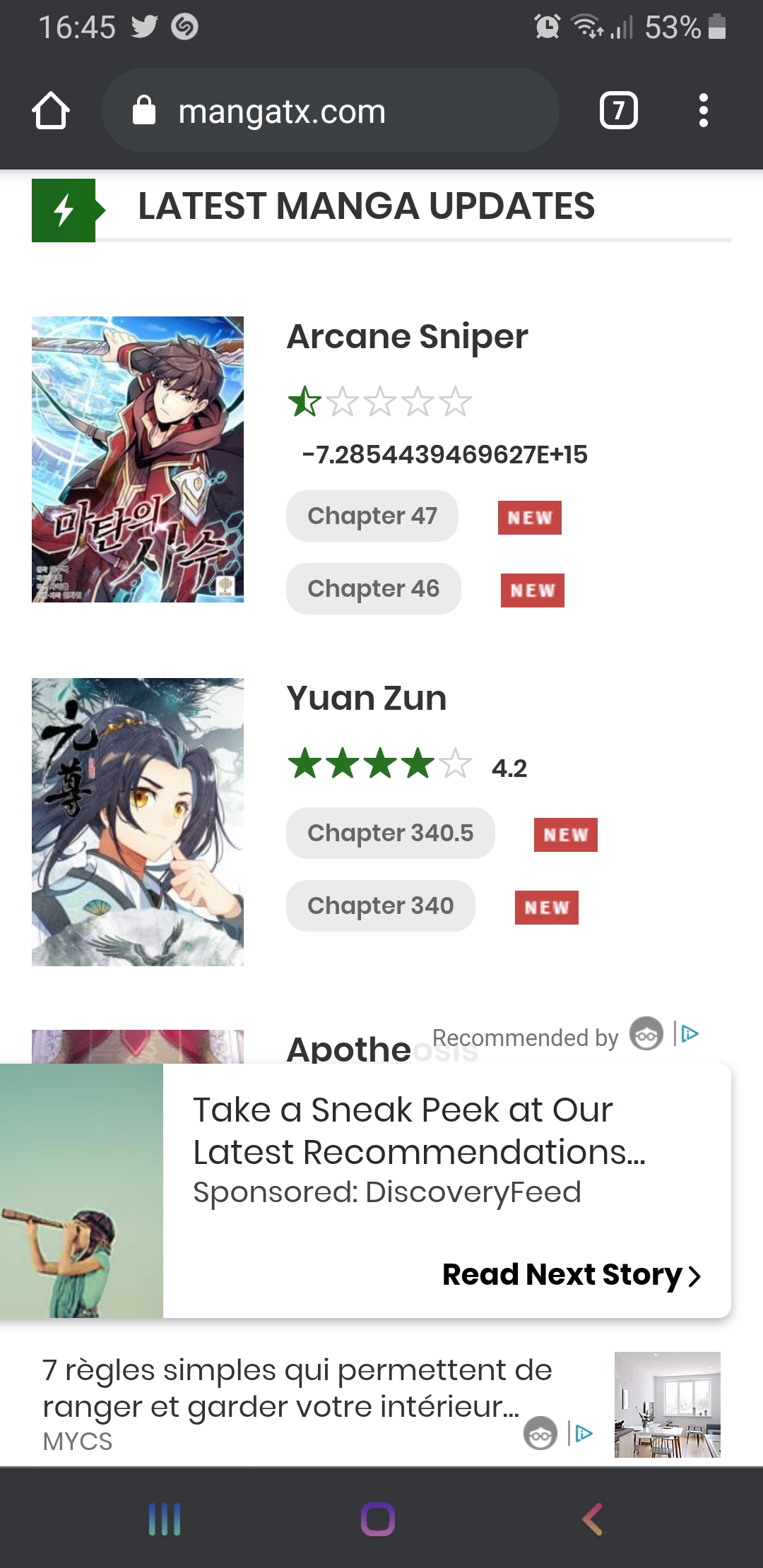
Task: Open the tab switcher showing 7 tabs
Action: point(618,111)
